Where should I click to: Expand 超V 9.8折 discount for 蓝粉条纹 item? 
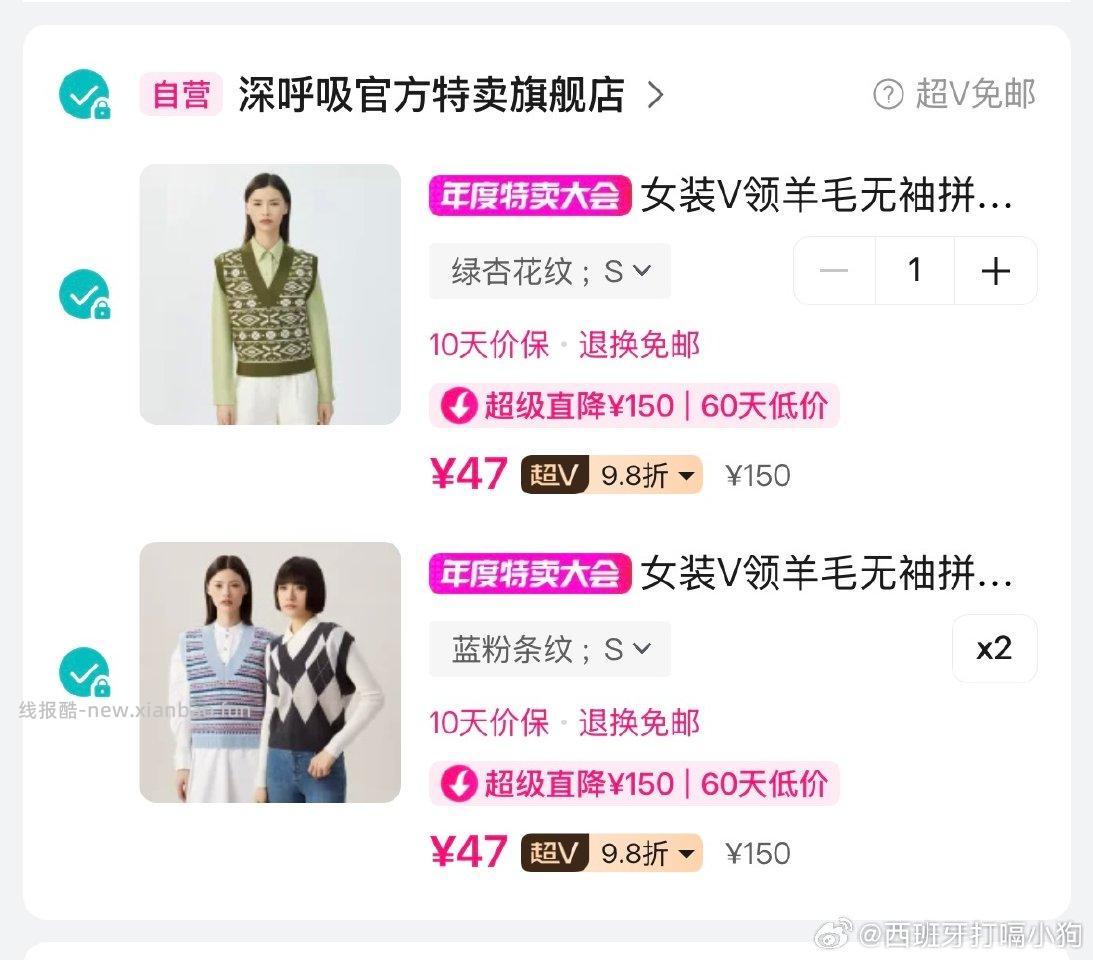pyautogui.click(x=611, y=854)
